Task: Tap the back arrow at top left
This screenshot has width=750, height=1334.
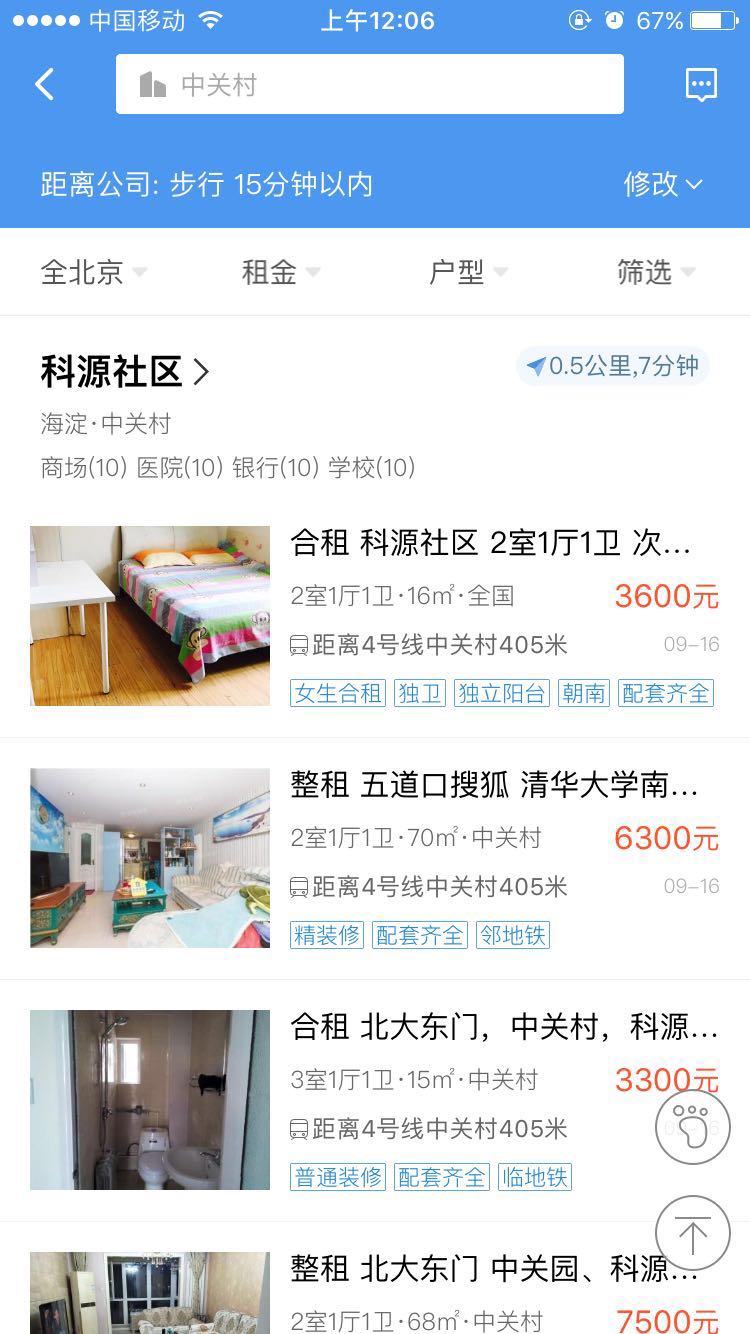Action: 42,84
